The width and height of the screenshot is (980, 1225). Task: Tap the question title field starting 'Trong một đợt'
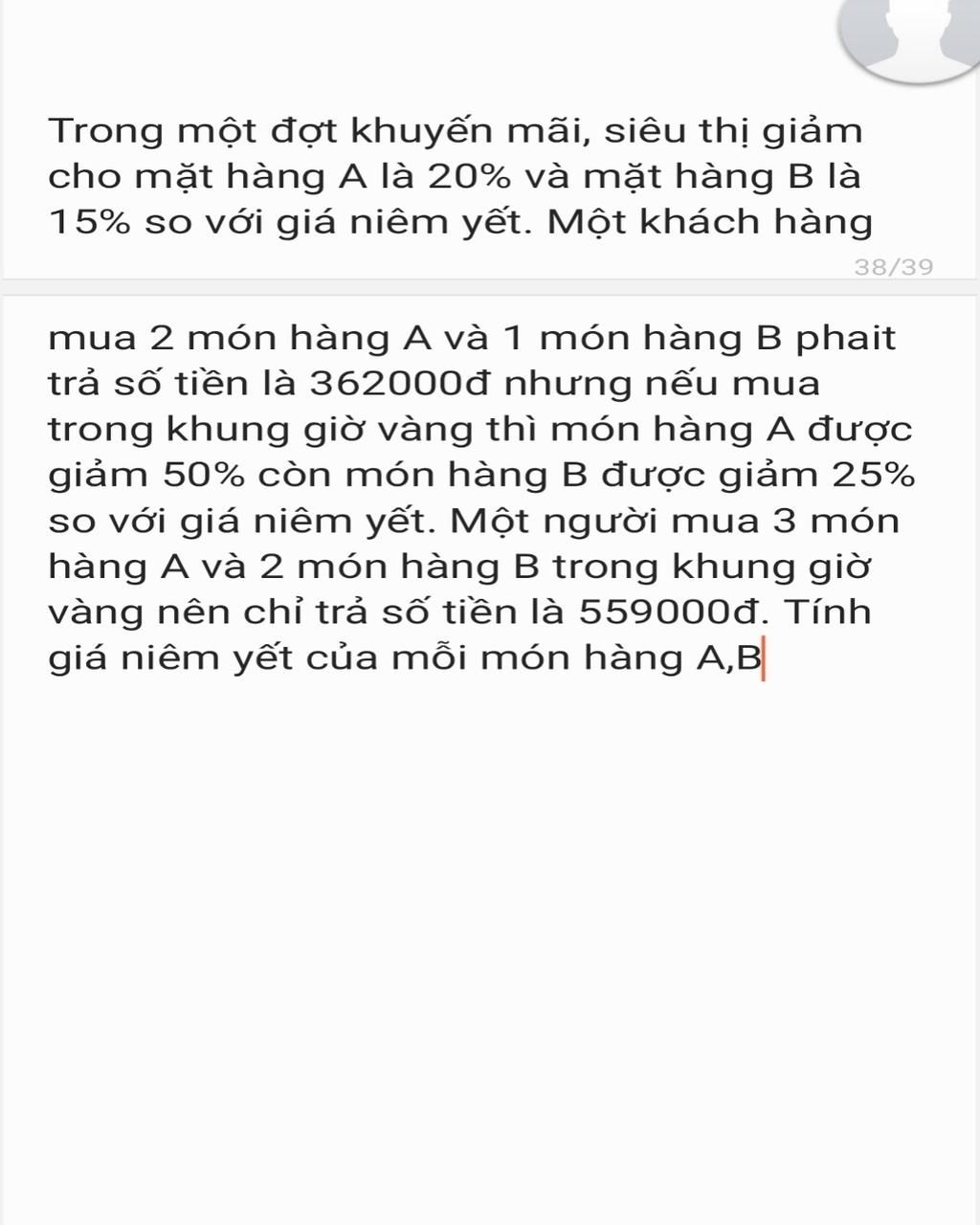pyautogui.click(x=459, y=176)
